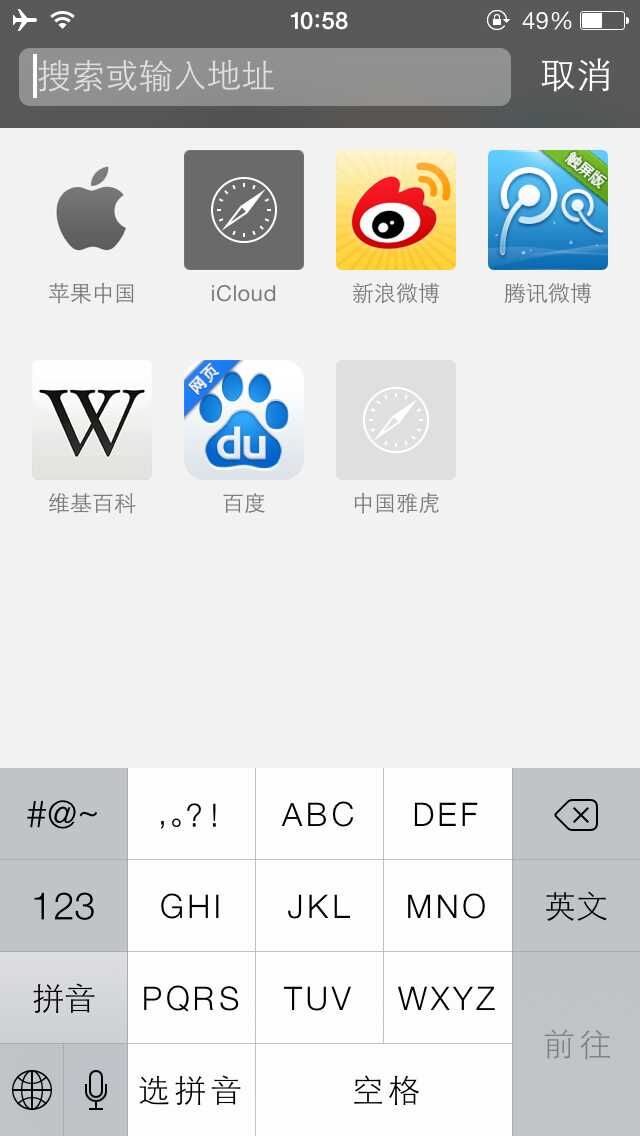The width and height of the screenshot is (640, 1136).
Task: Switch to the 123 number keys
Action: tap(63, 906)
